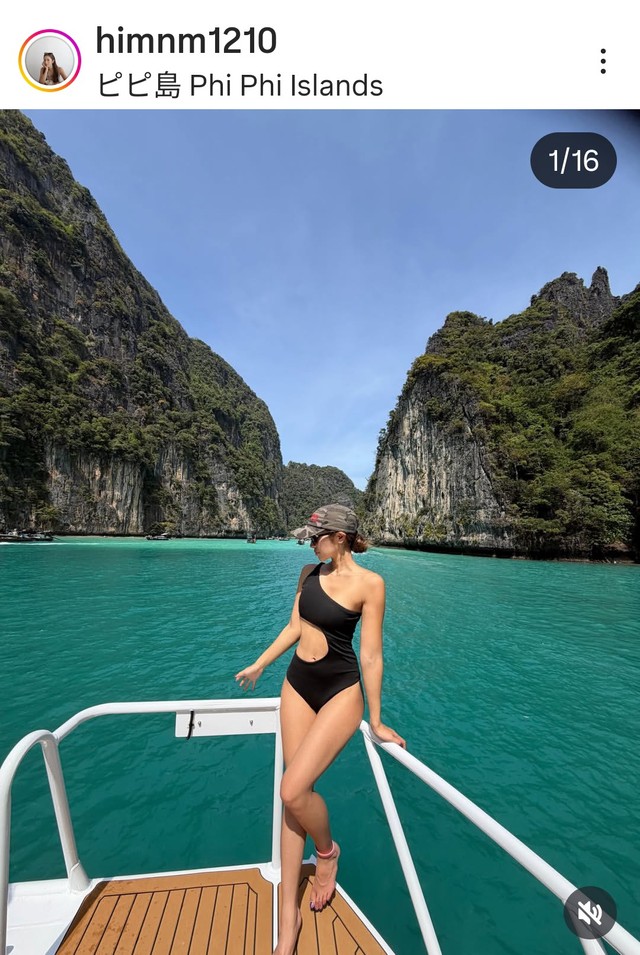This screenshot has height=955, width=640.
Task: Unmute the post audio
Action: [x=590, y=912]
